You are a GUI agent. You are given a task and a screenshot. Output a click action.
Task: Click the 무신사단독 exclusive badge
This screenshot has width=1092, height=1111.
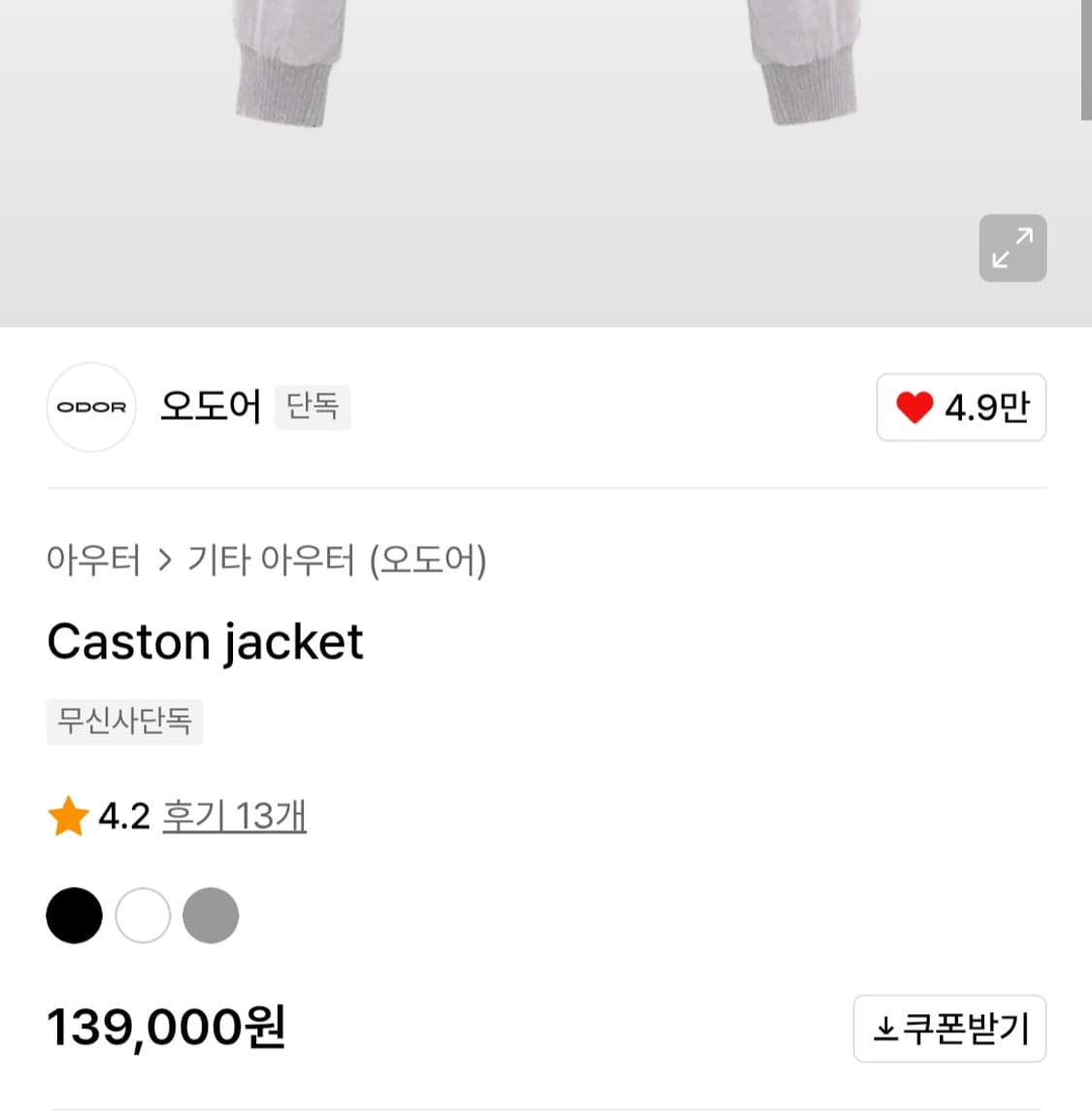pos(124,721)
